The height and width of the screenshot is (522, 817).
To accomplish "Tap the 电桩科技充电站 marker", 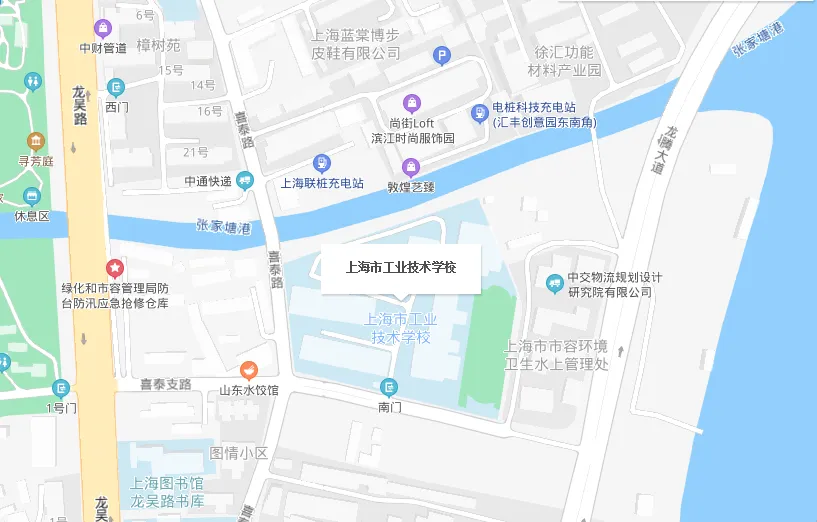I will coord(482,112).
